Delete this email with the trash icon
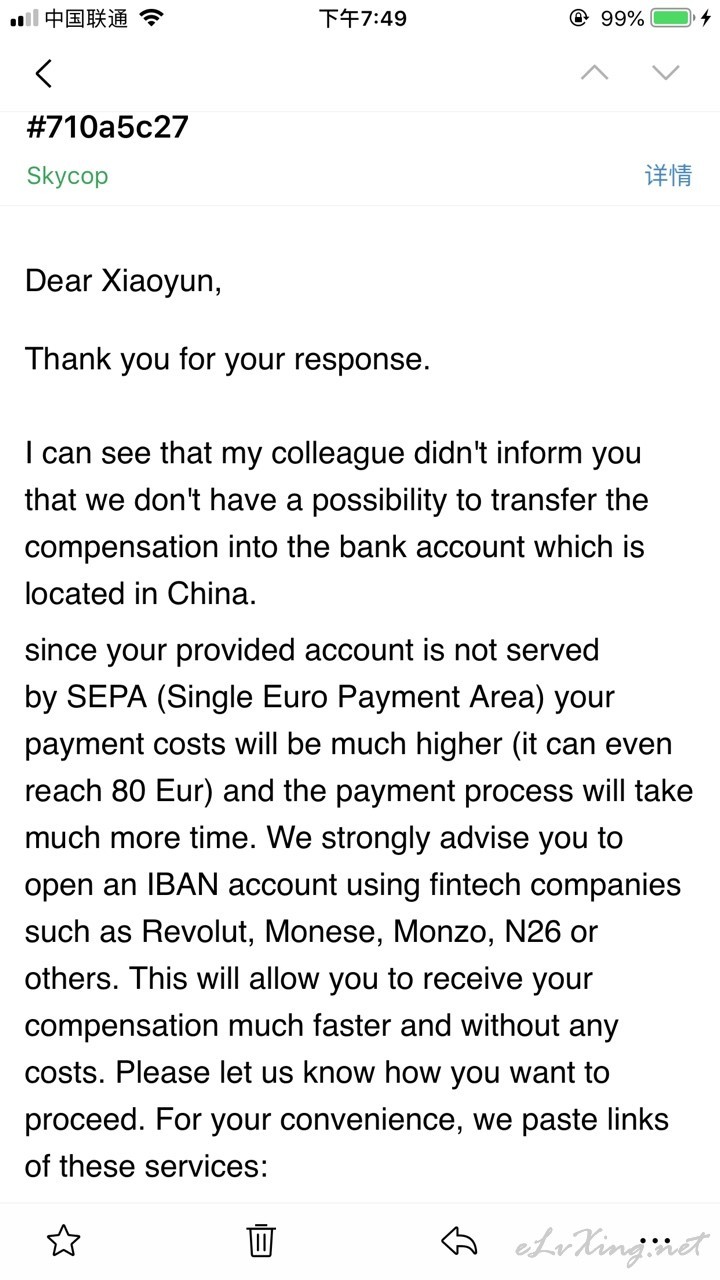 tap(261, 1241)
